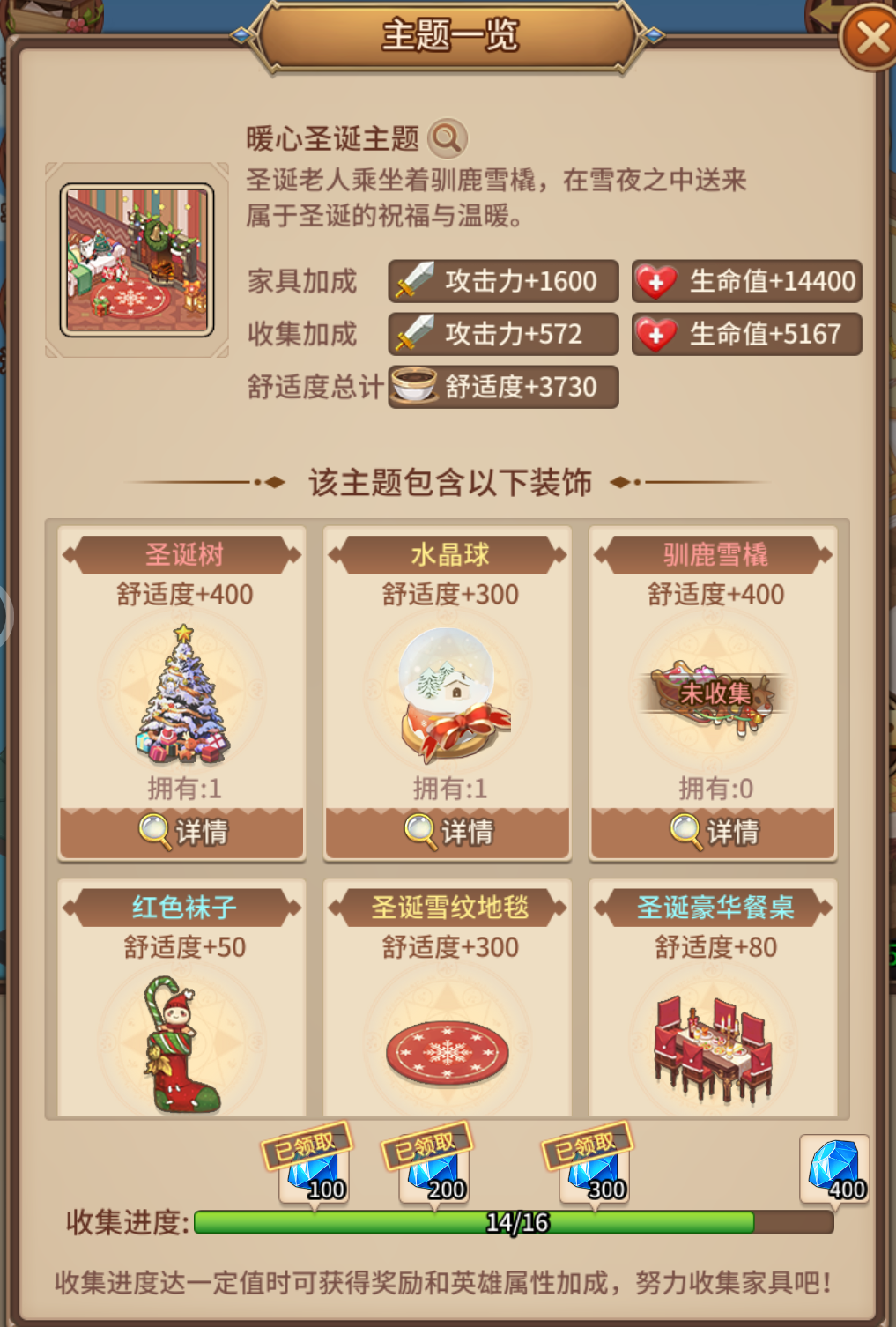Close the 主题一览 dialog
This screenshot has width=896, height=1327.
tap(870, 39)
